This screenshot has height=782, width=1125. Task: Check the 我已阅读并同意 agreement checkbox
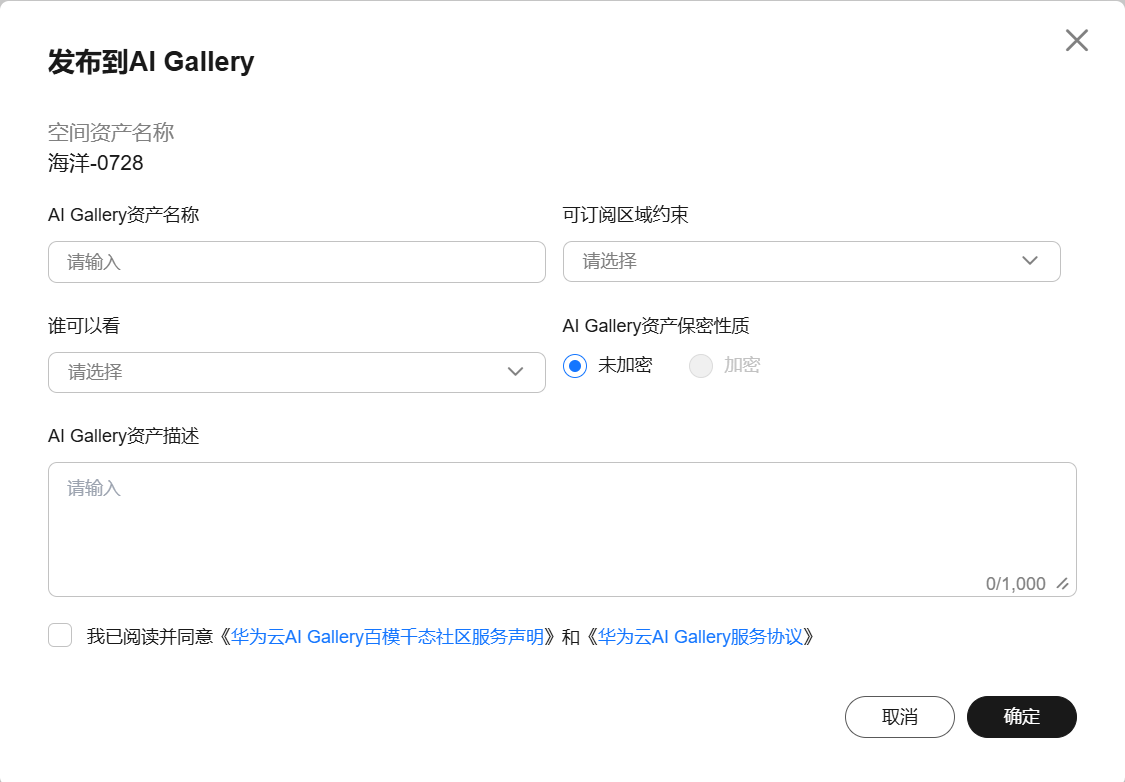pos(60,635)
